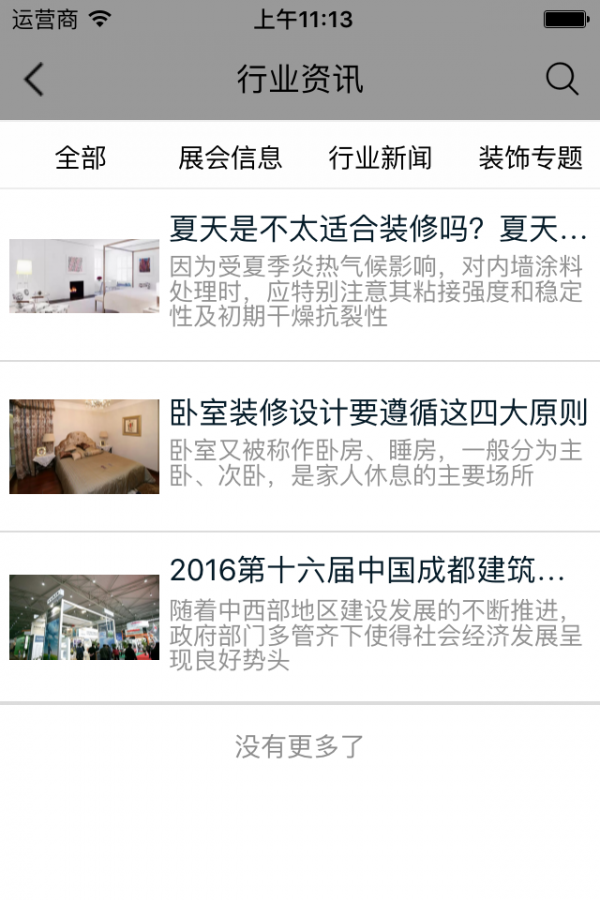Go back using the arrow

coord(34,79)
